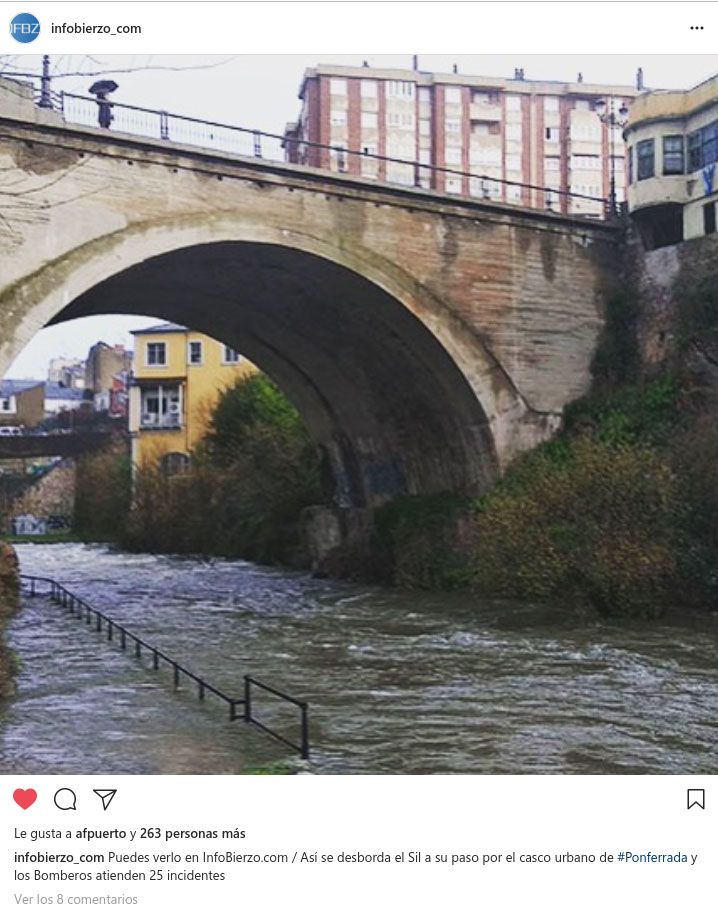Viewport: 718px width, 915px height.
Task: Unlike the post with heart icon
Action: pyautogui.click(x=25, y=799)
